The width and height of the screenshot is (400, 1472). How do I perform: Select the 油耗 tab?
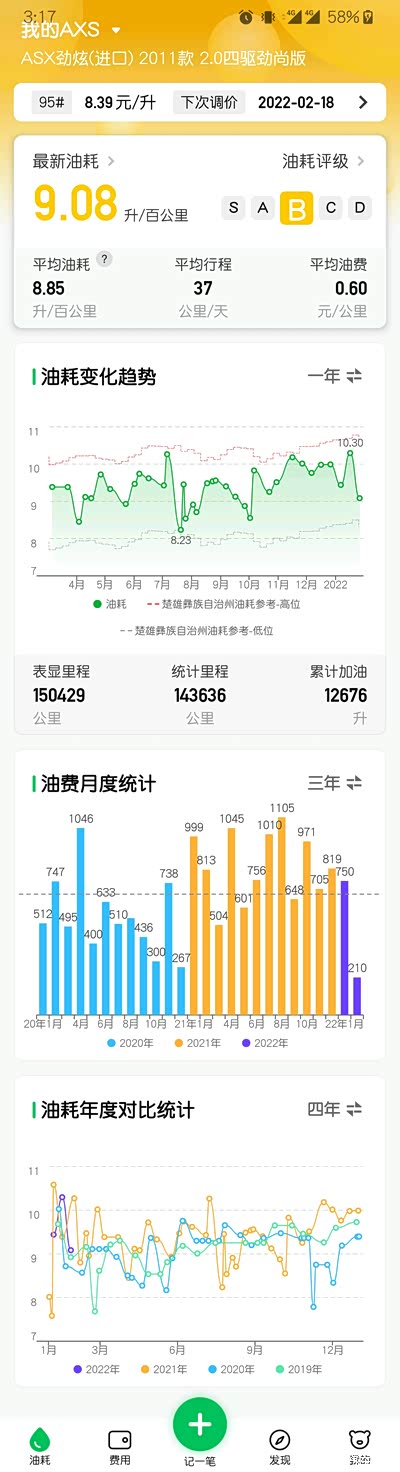coord(40,1446)
